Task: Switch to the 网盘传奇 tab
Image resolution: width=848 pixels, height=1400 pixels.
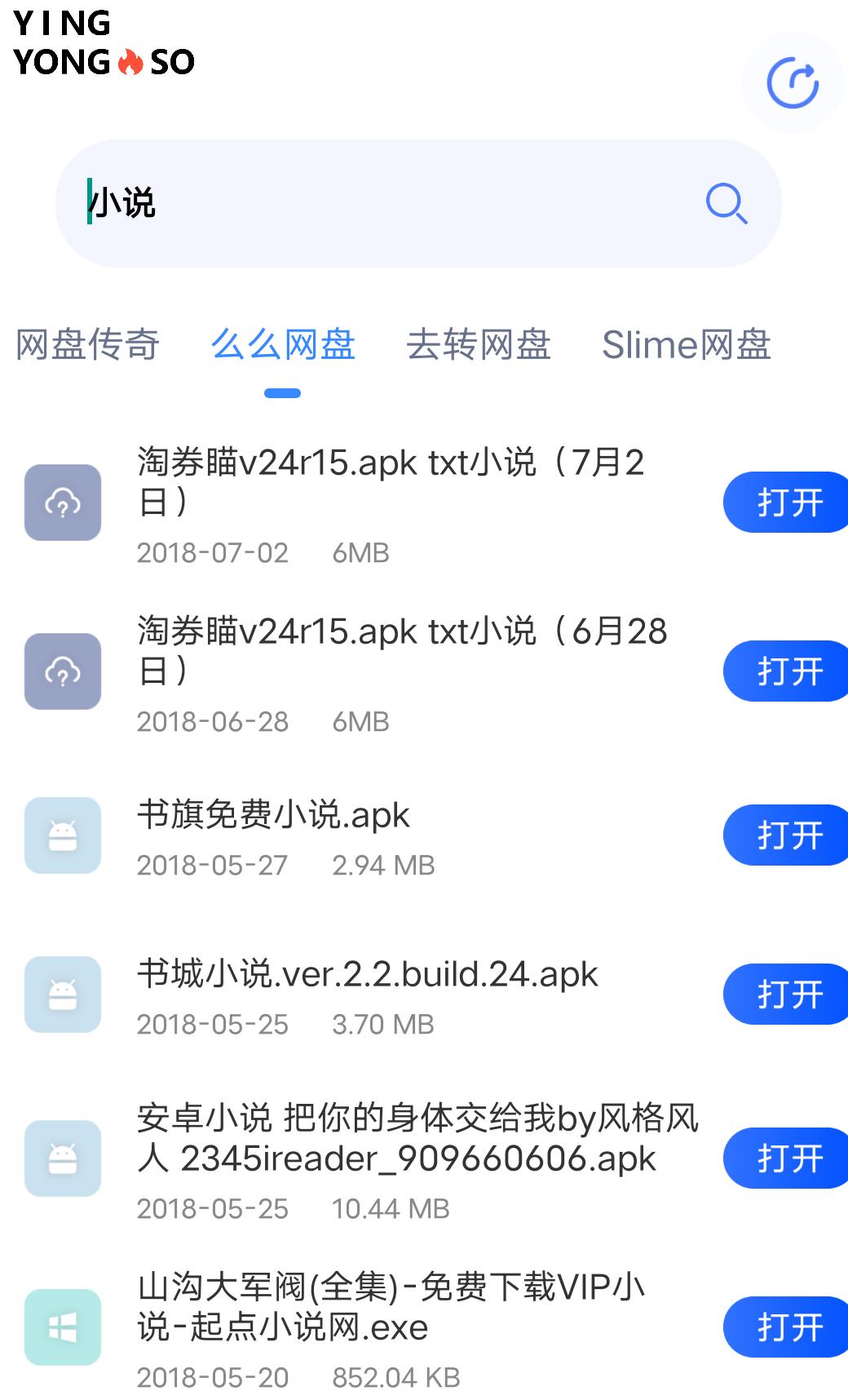Action: (x=86, y=346)
